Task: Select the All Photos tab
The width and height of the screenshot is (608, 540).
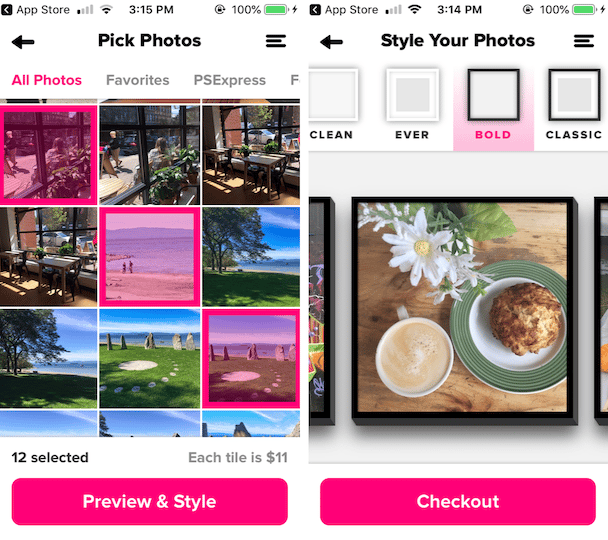Action: (47, 80)
